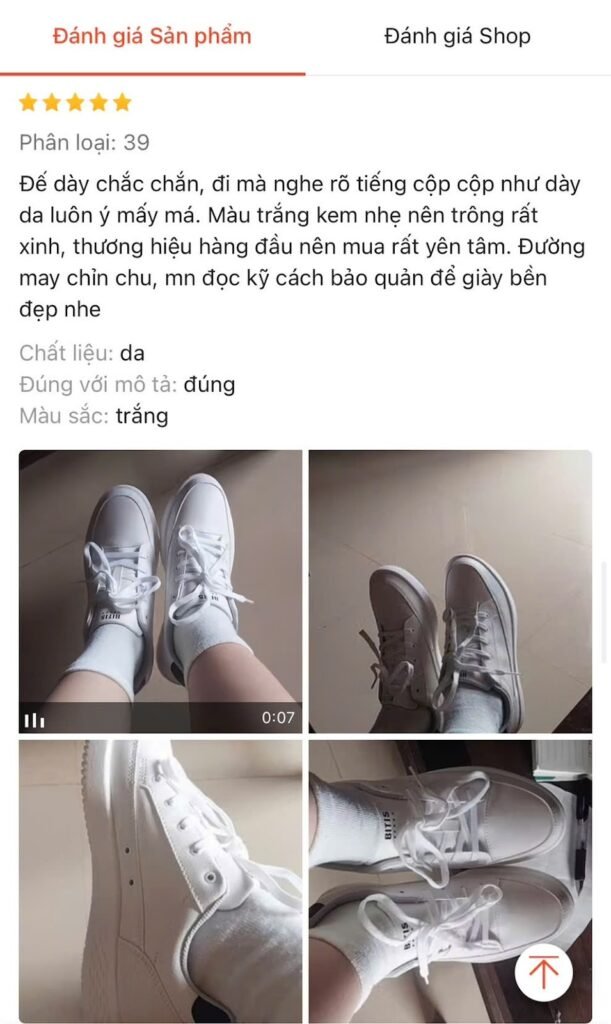
Task: Play the 0:07 review video
Action: pos(160,591)
